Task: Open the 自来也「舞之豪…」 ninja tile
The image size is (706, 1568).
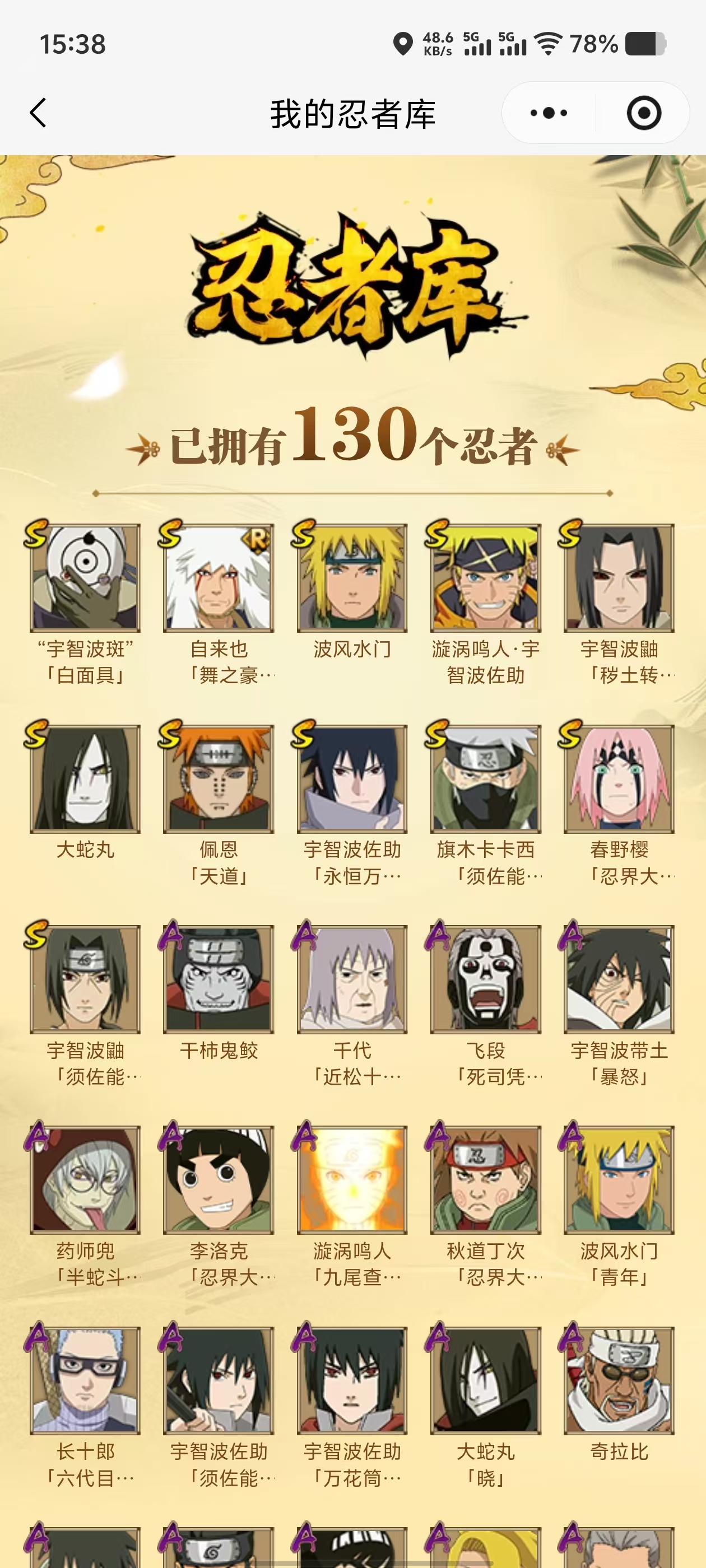Action: pyautogui.click(x=218, y=578)
